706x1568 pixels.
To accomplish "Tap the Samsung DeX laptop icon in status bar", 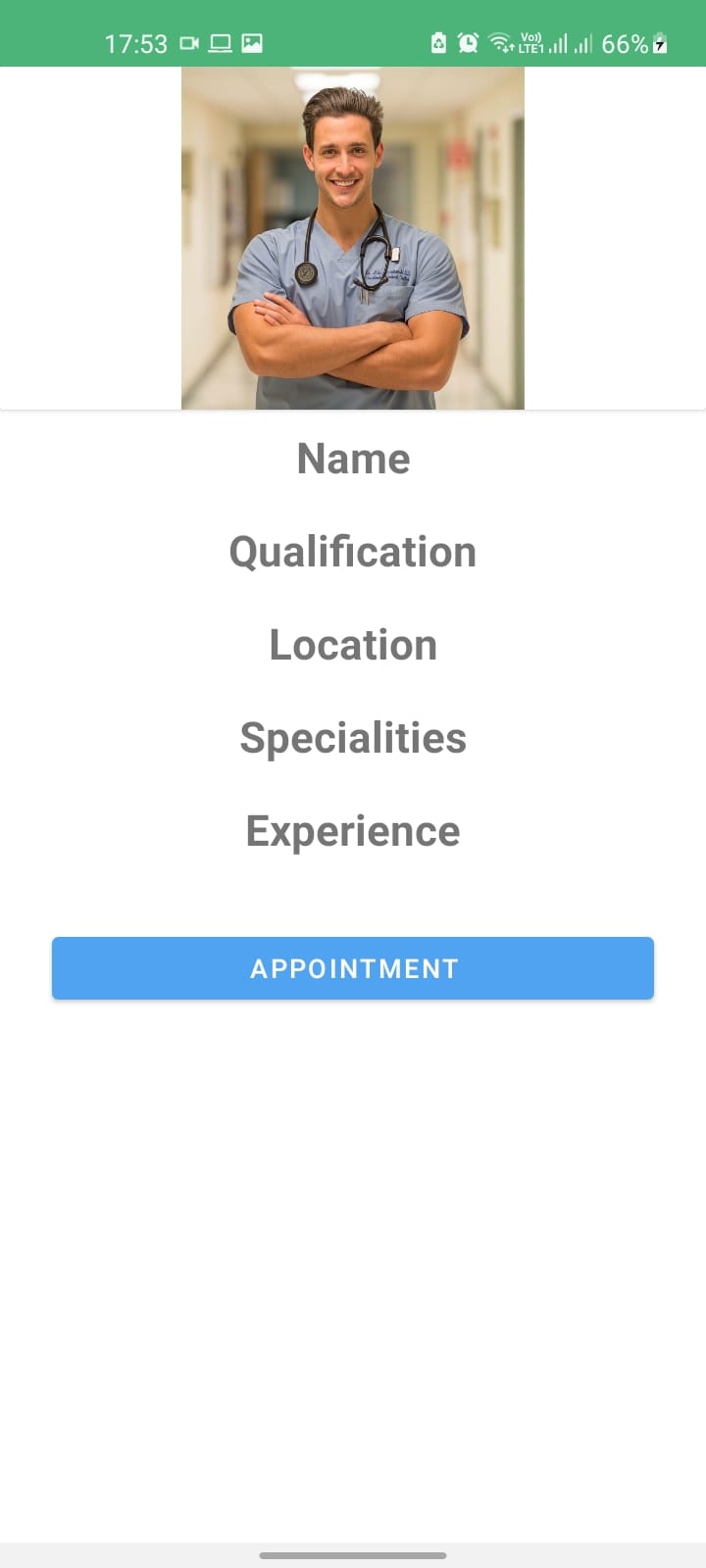I will click(x=219, y=43).
